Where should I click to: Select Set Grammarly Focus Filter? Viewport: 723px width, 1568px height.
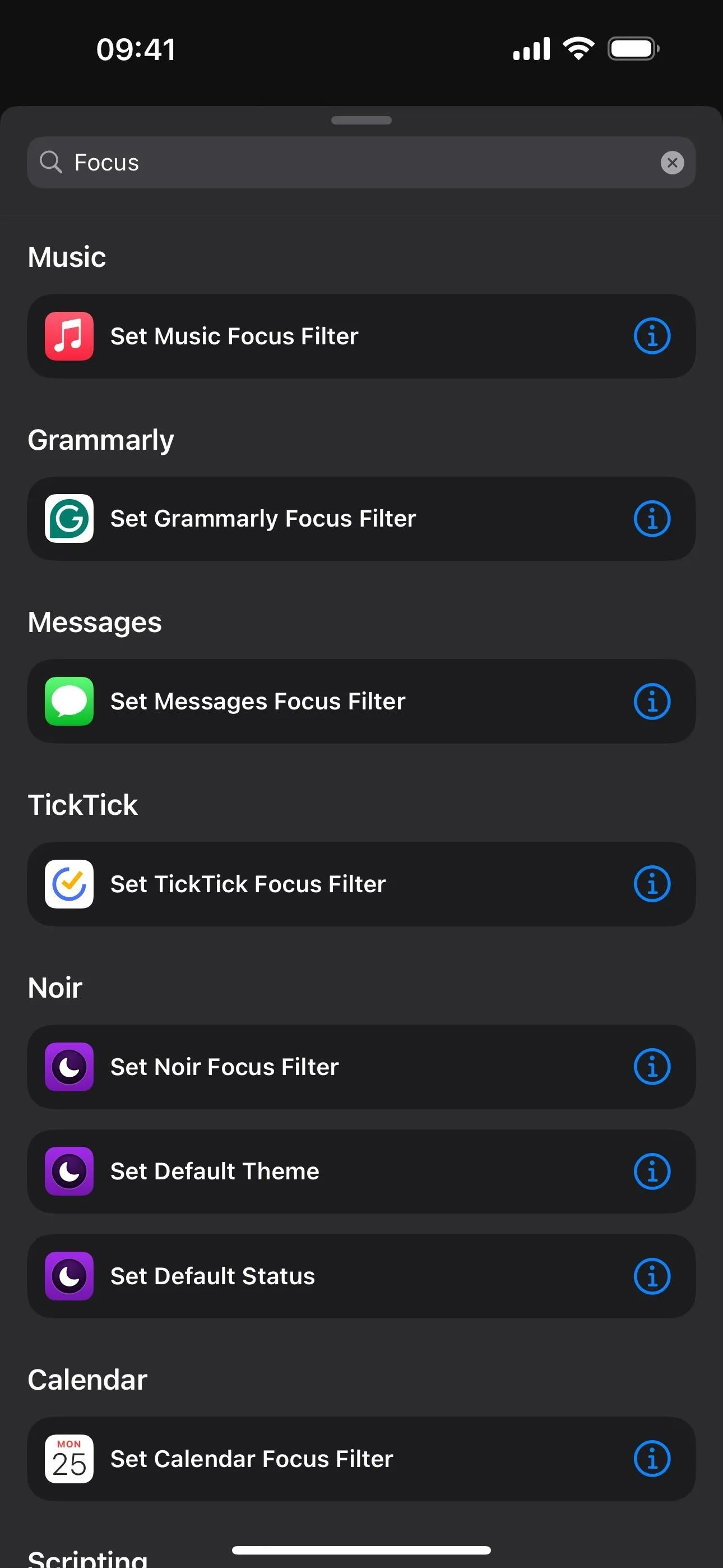coord(361,519)
